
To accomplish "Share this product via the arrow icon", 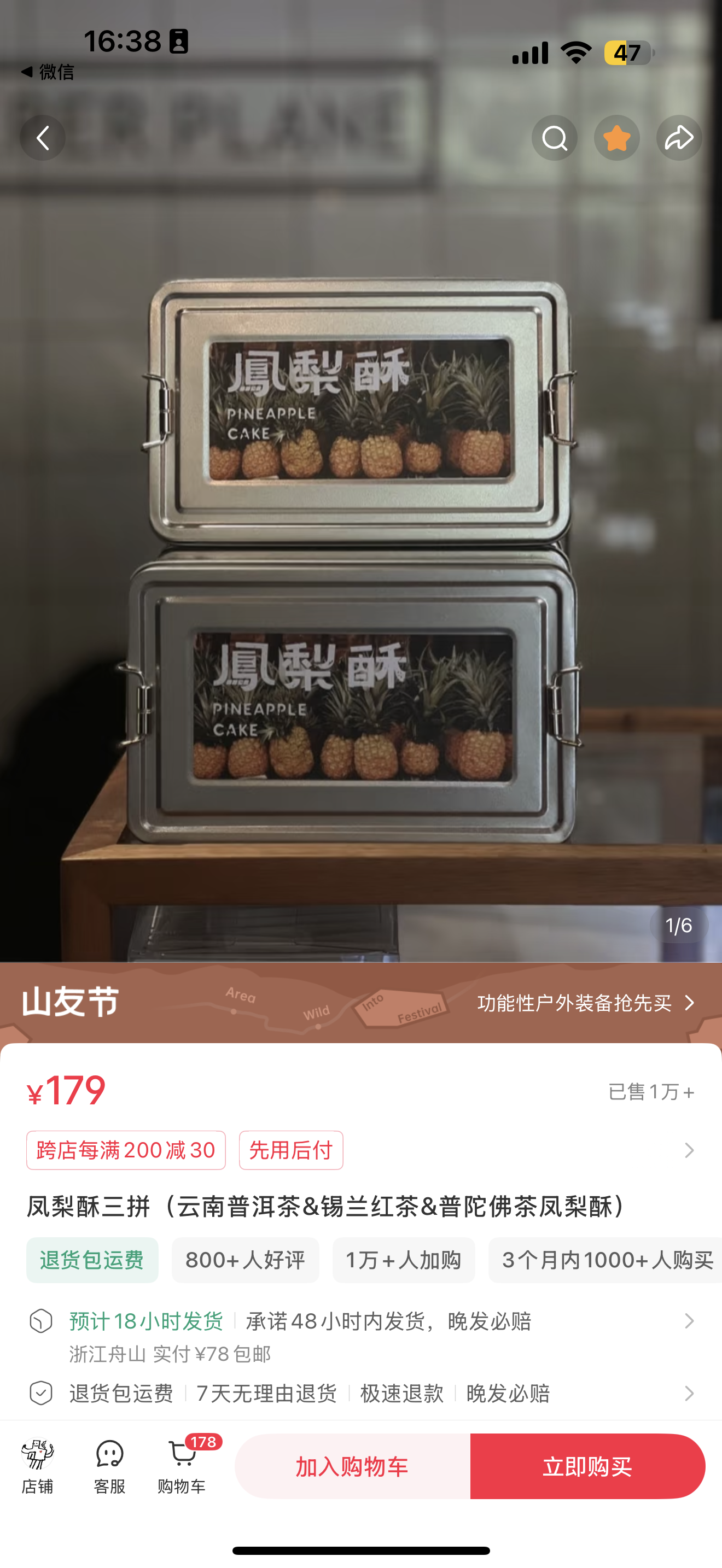I will (x=679, y=138).
